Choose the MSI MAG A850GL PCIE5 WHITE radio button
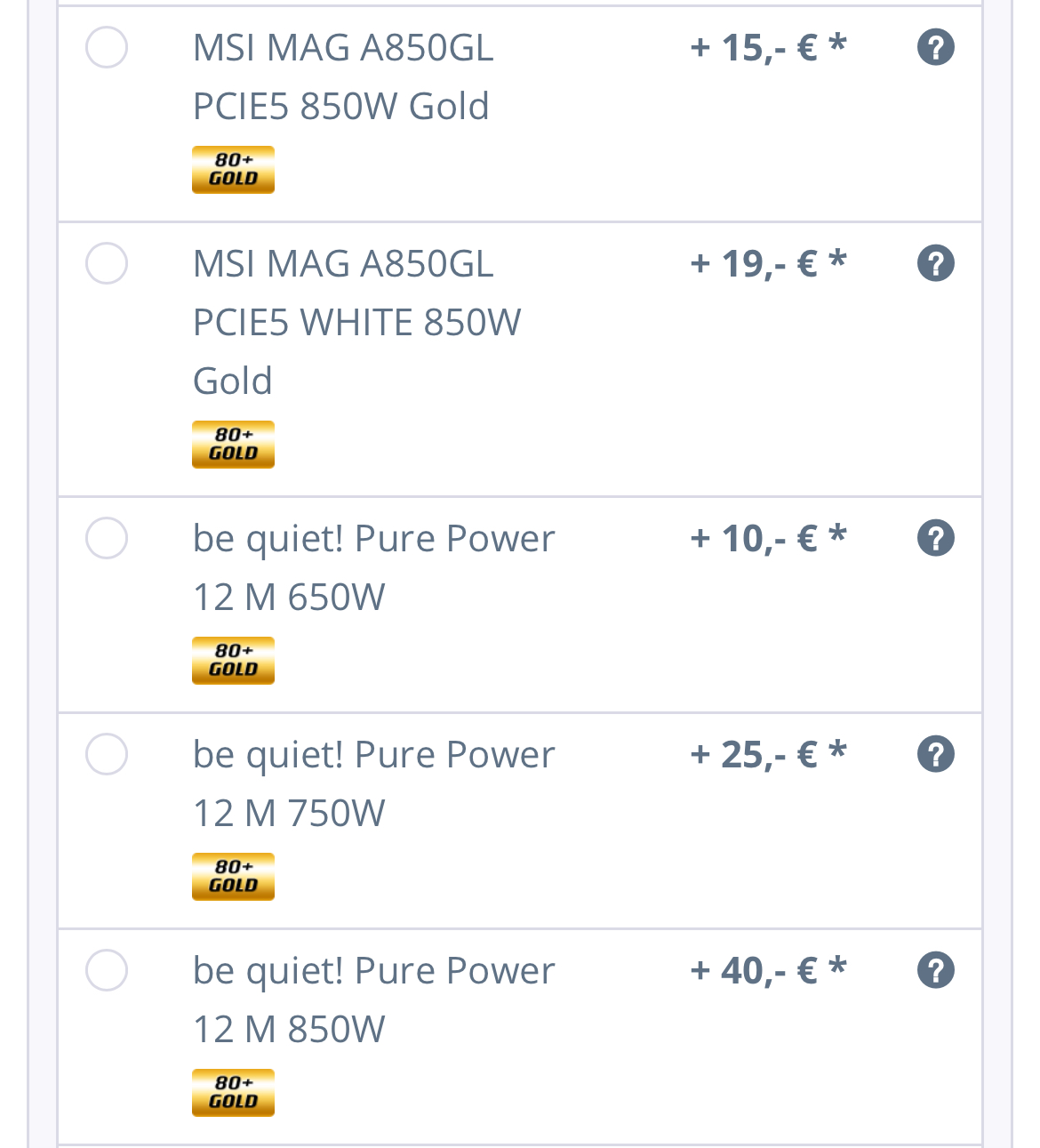The image size is (1040, 1148). pyautogui.click(x=107, y=263)
